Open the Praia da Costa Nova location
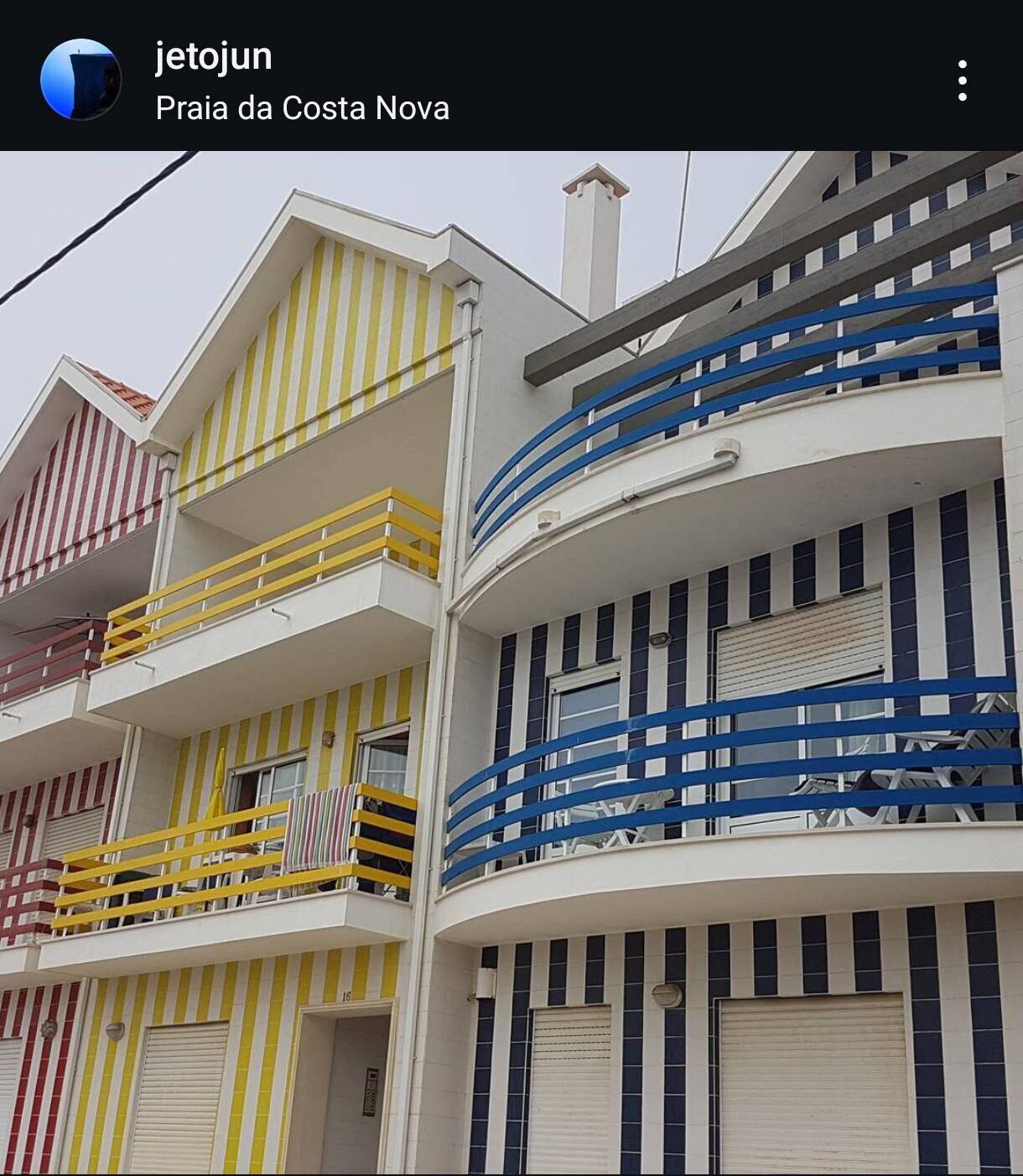The image size is (1023, 1176). 302,108
